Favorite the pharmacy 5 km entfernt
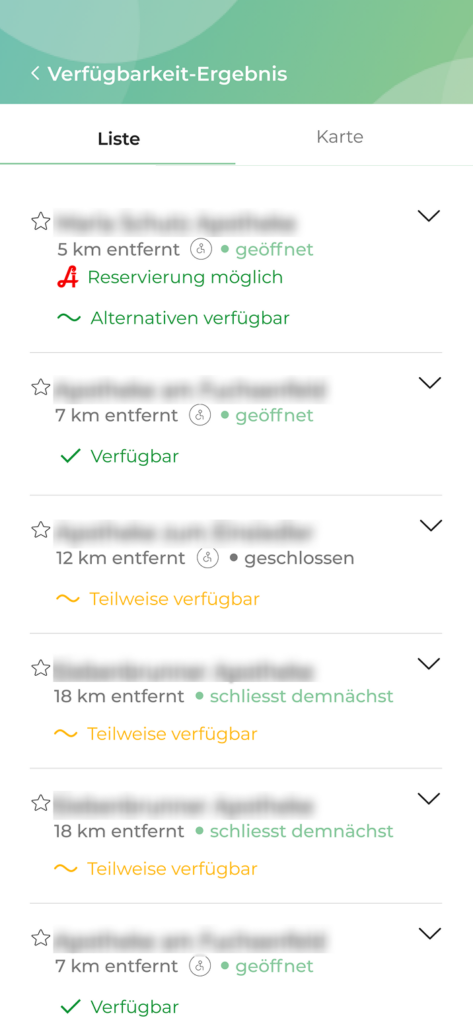The width and height of the screenshot is (473, 1024). tap(41, 222)
